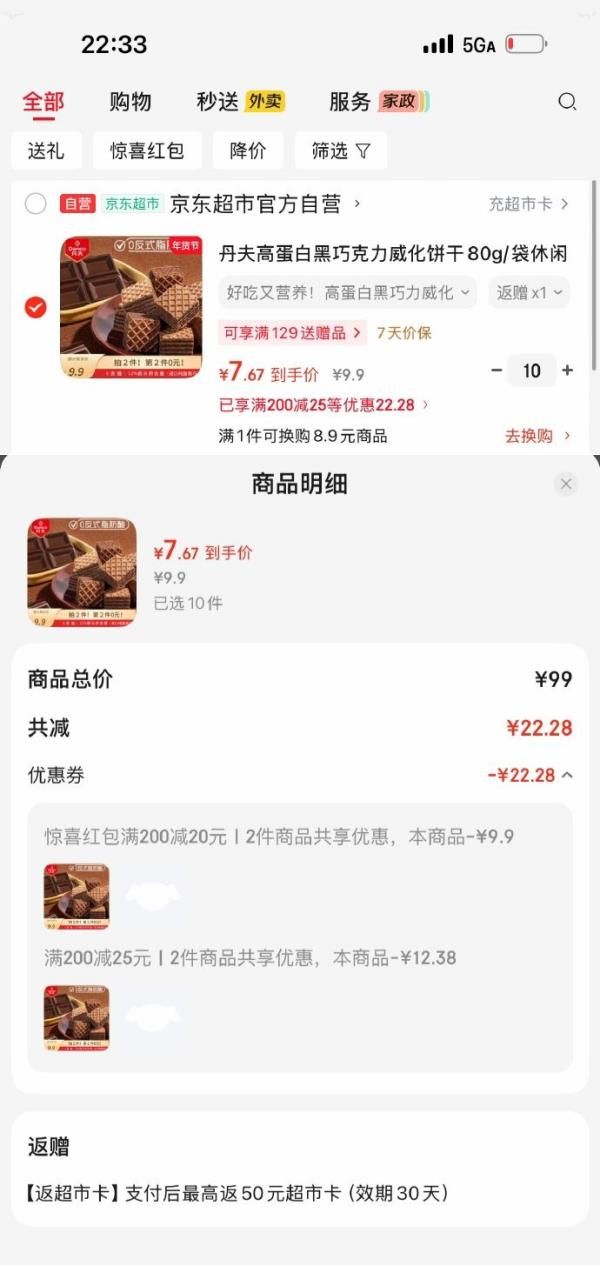Viewport: 600px width, 1266px height.
Task: Decrease quantity with the minus button
Action: pyautogui.click(x=497, y=371)
